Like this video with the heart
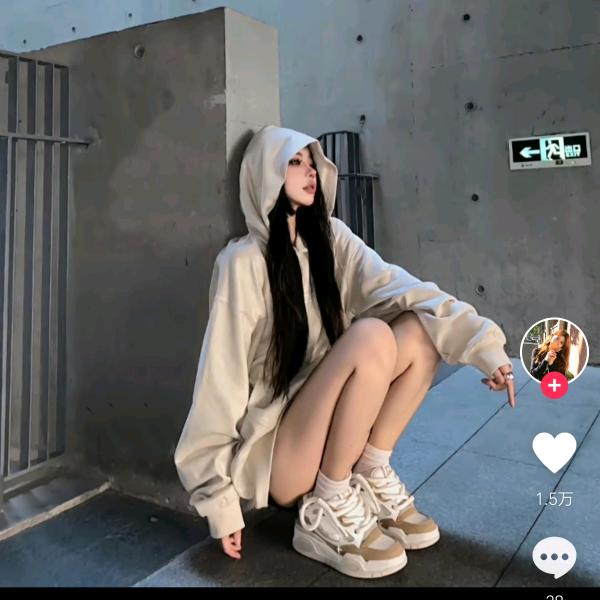600x600 pixels. (x=554, y=452)
